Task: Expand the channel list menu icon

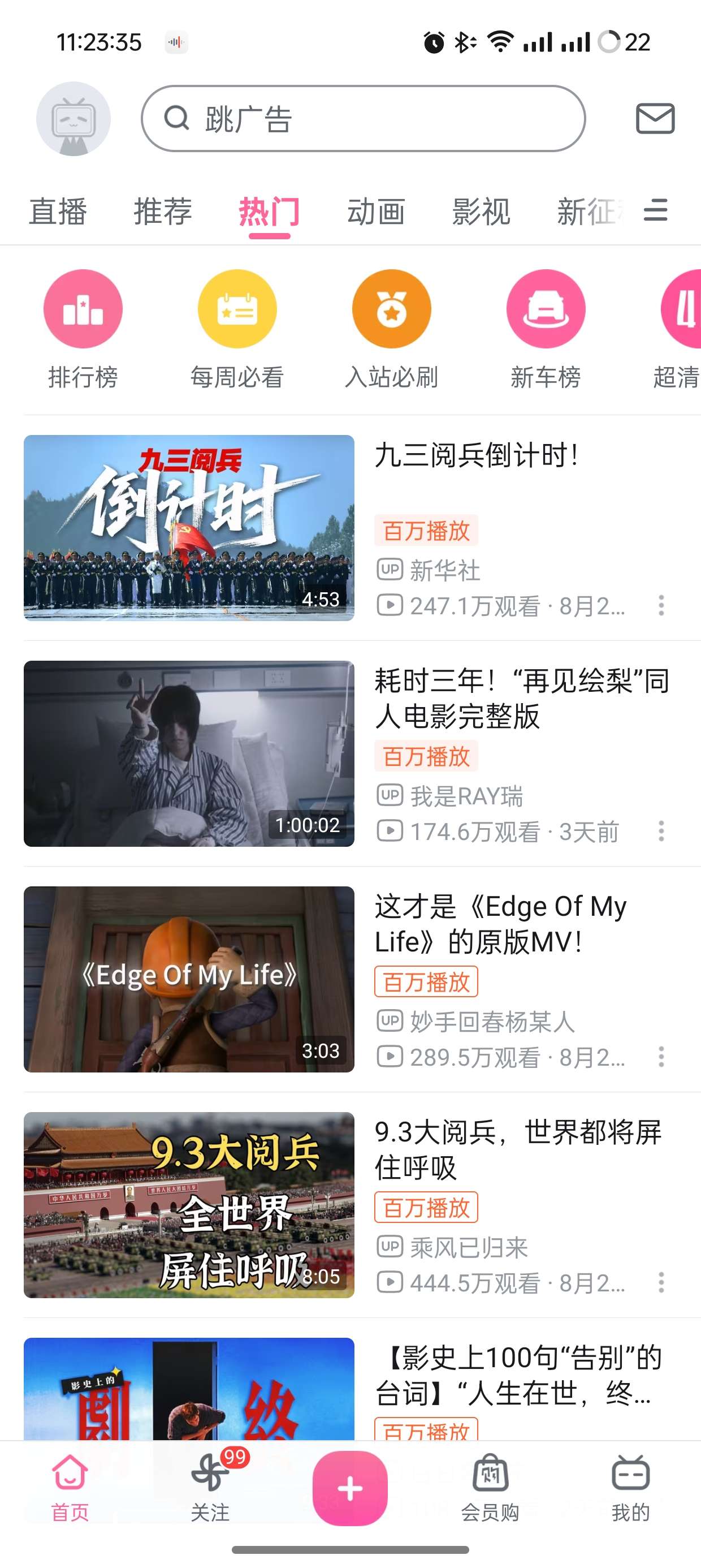Action: coord(655,210)
